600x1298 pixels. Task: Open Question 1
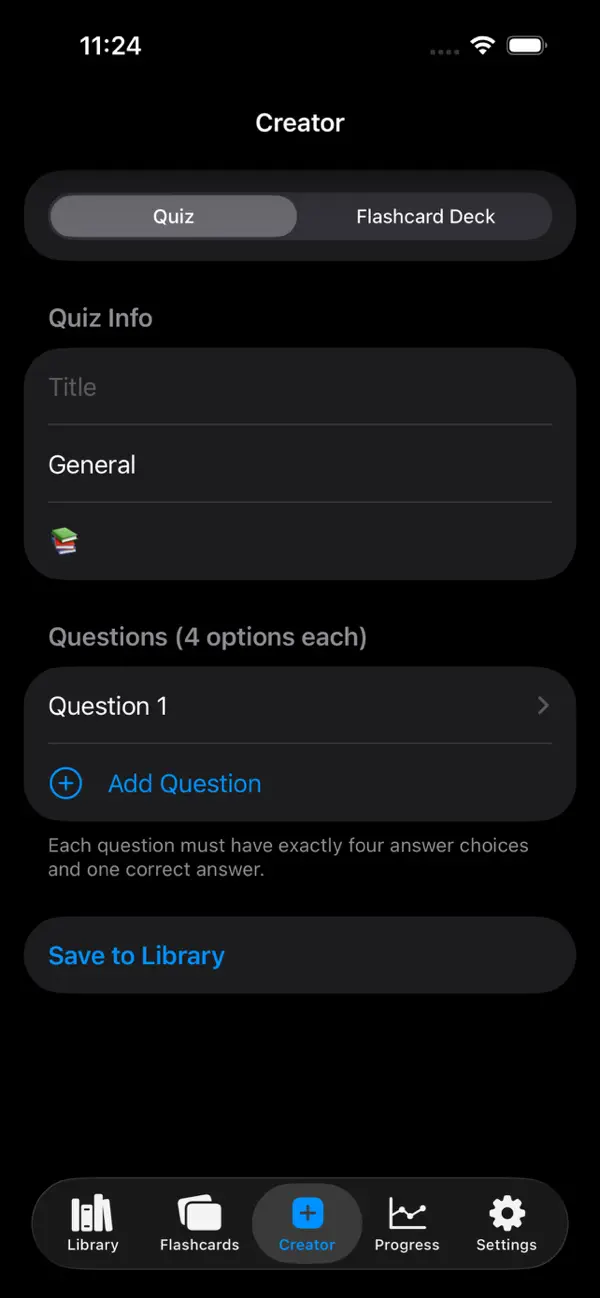coord(300,705)
